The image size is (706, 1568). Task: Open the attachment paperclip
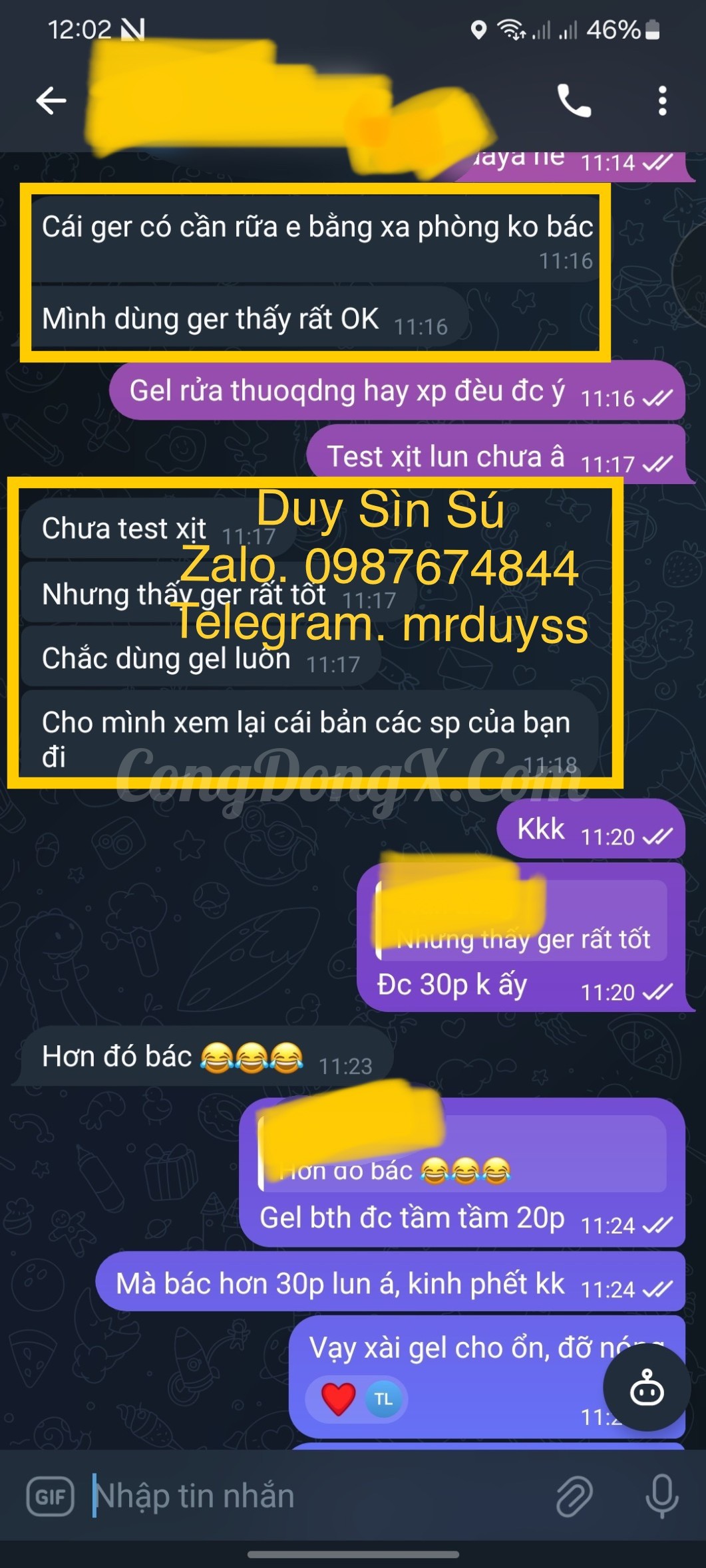coord(574,1496)
